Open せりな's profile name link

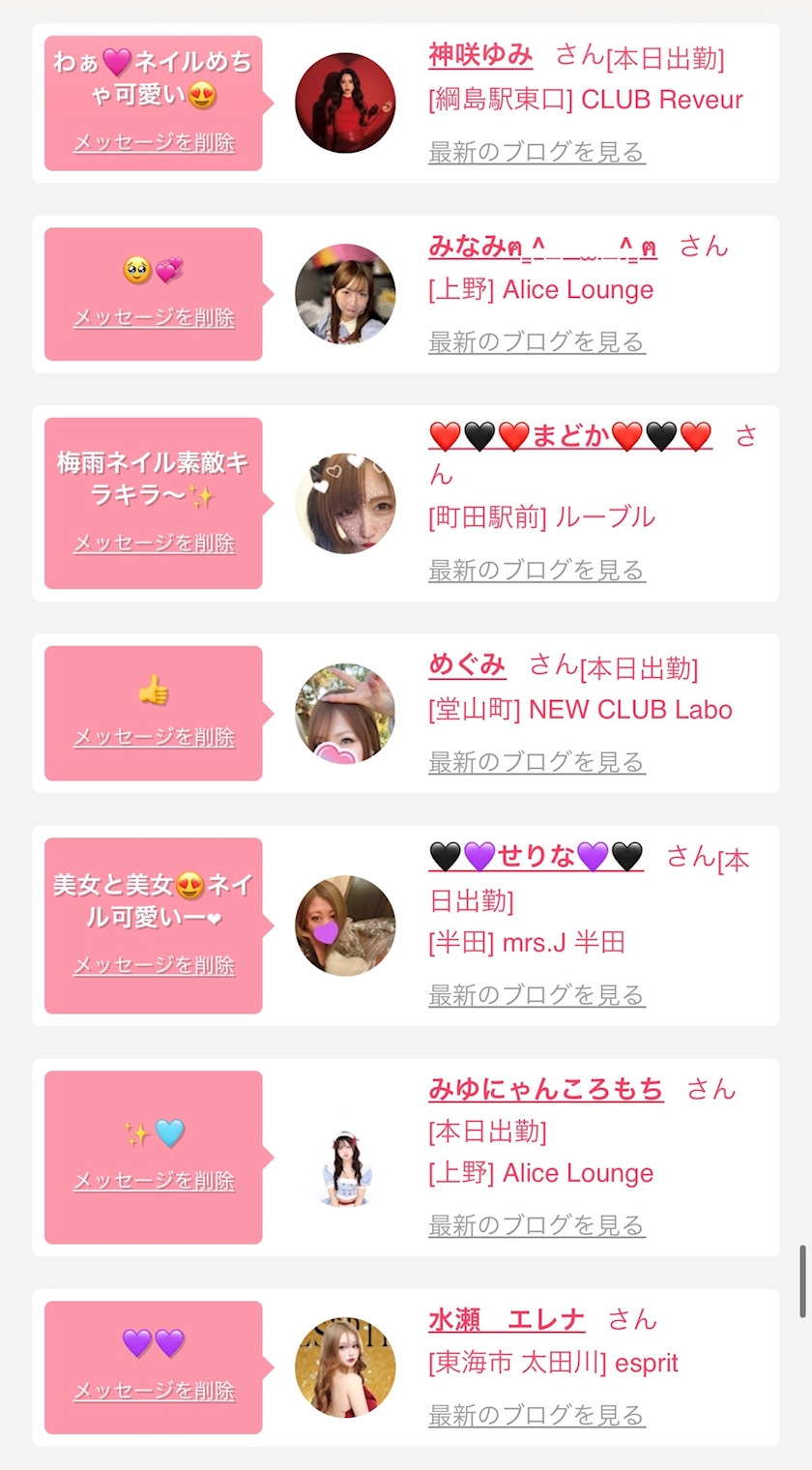pyautogui.click(x=536, y=856)
